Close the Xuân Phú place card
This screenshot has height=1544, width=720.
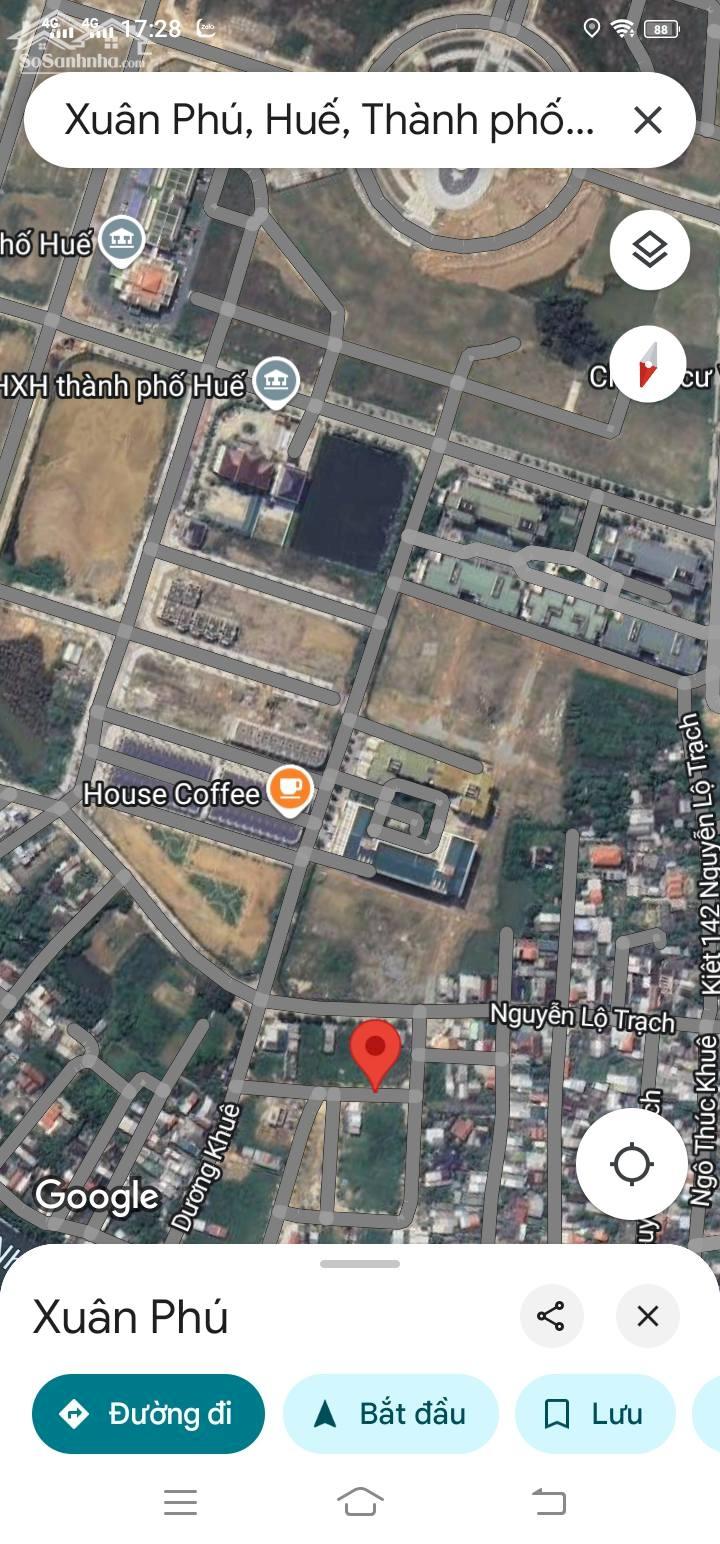(648, 1316)
